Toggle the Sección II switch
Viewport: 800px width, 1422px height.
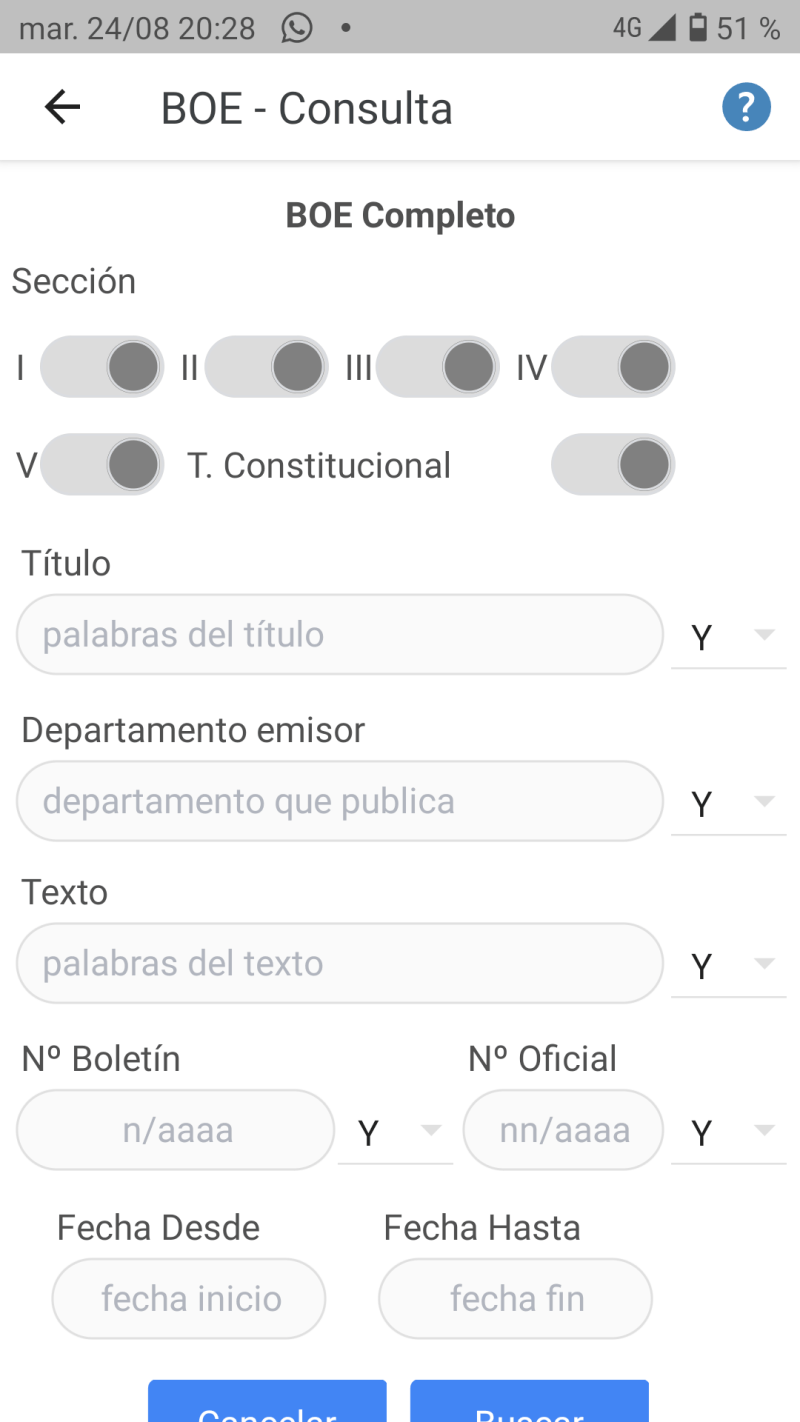(266, 367)
